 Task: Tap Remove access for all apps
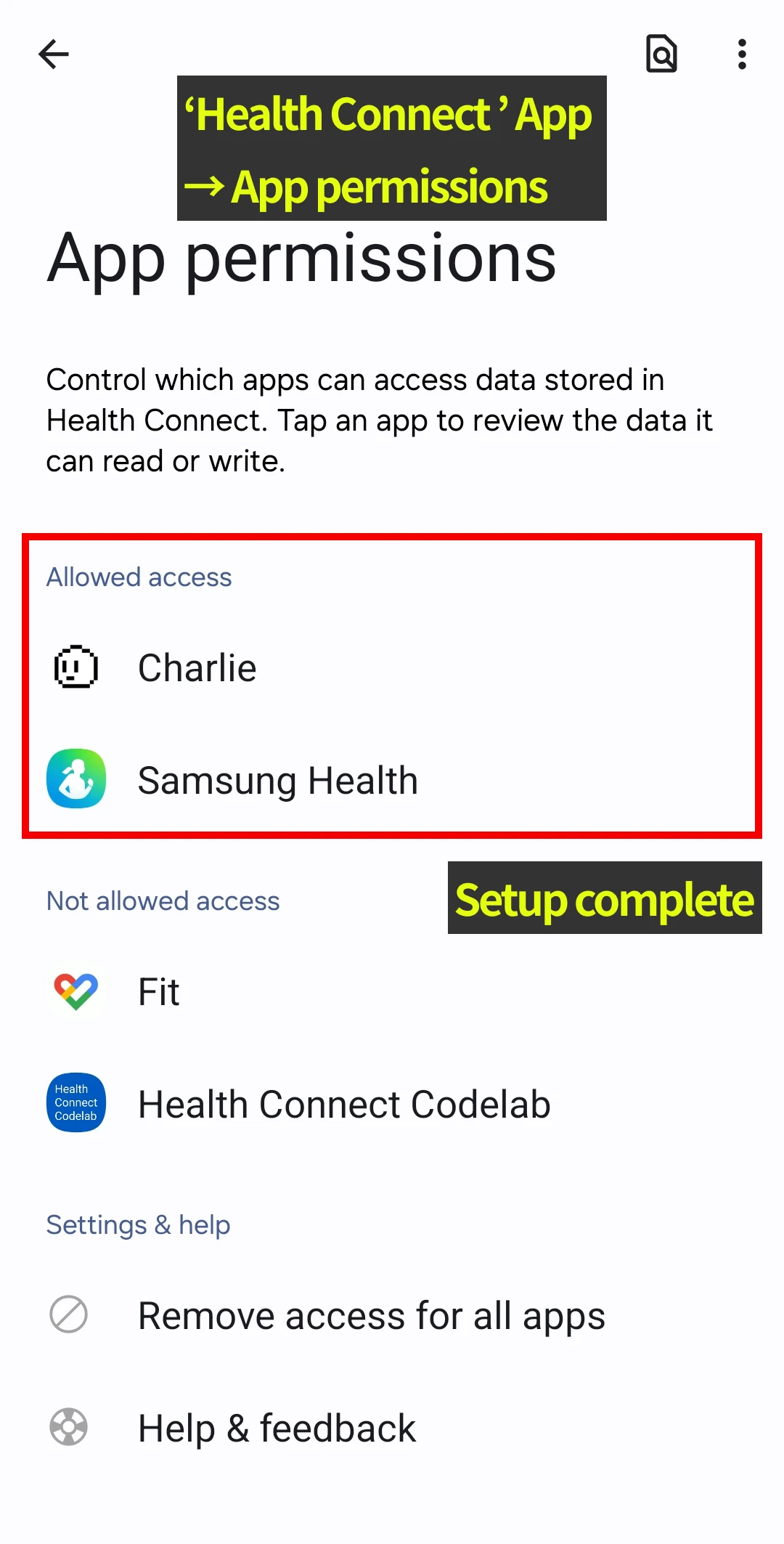pos(371,1316)
